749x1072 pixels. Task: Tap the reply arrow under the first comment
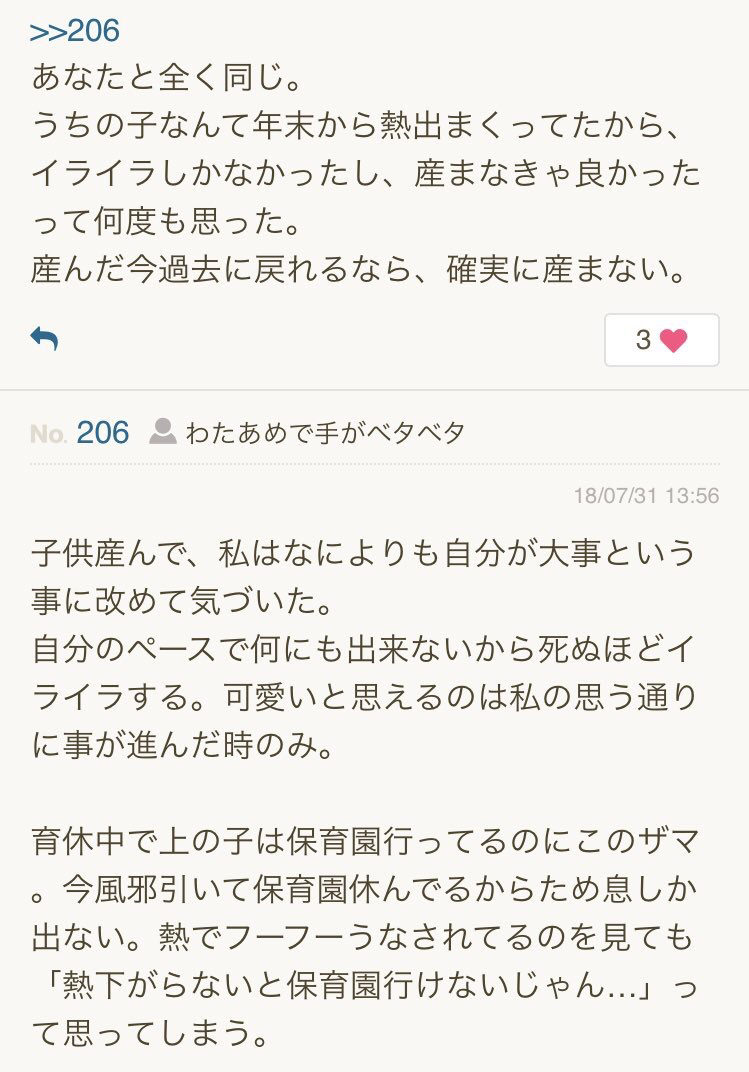[44, 338]
